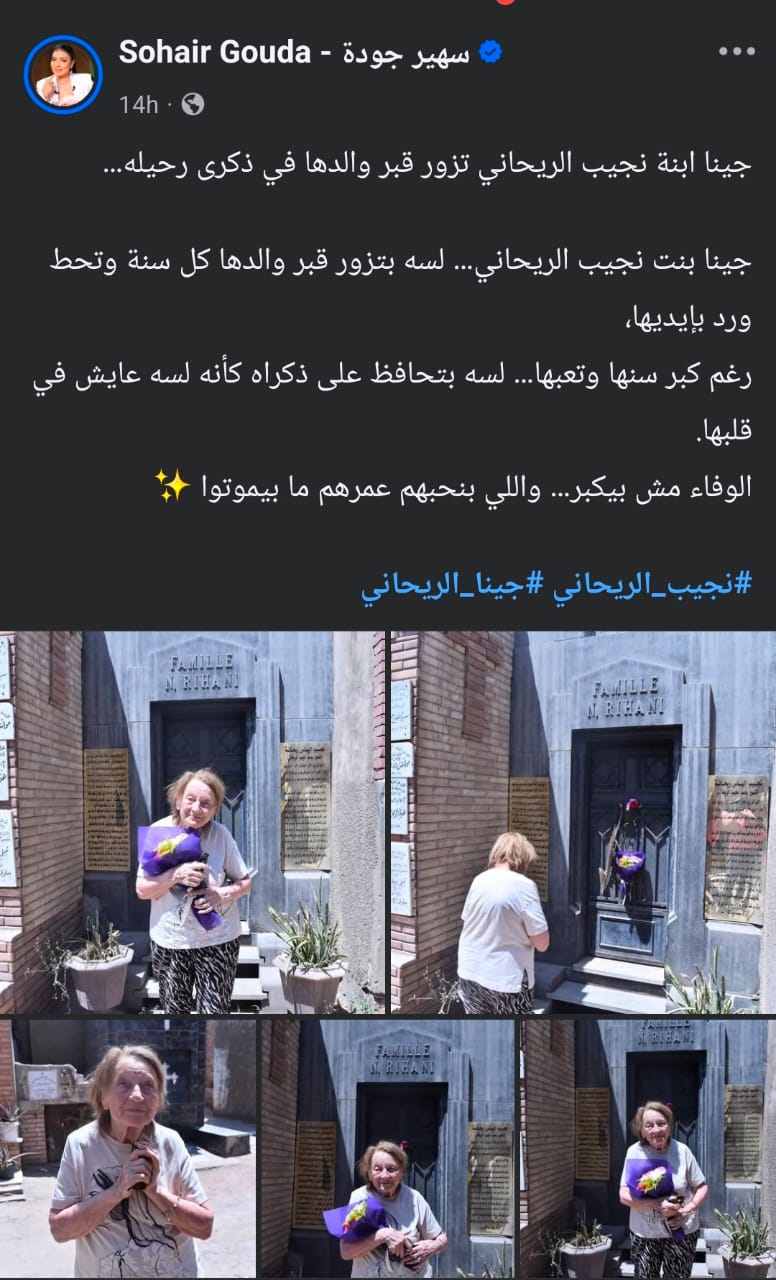This screenshot has width=776, height=1280.
Task: Open the top-left photo of woman facing camera
Action: 192,820
